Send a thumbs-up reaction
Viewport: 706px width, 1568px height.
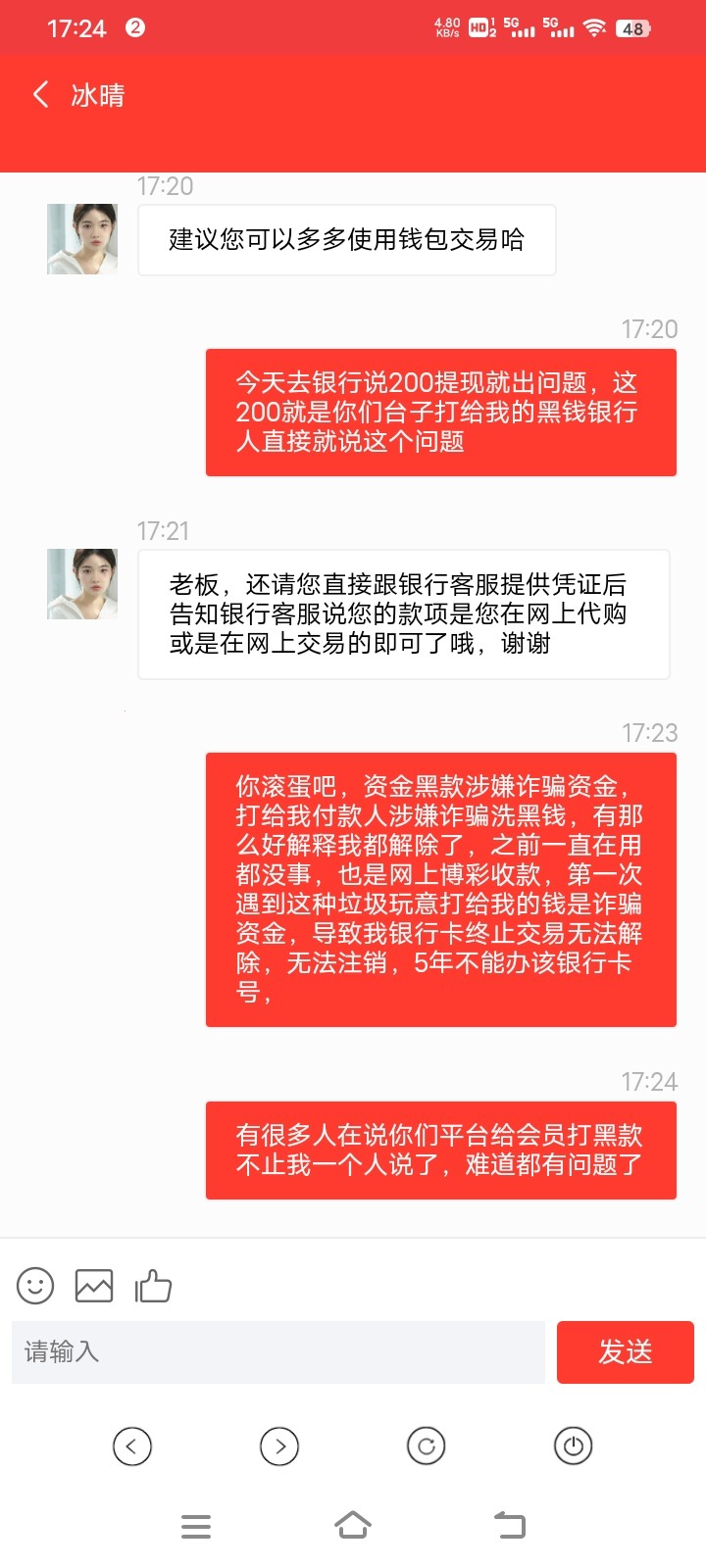(153, 1286)
